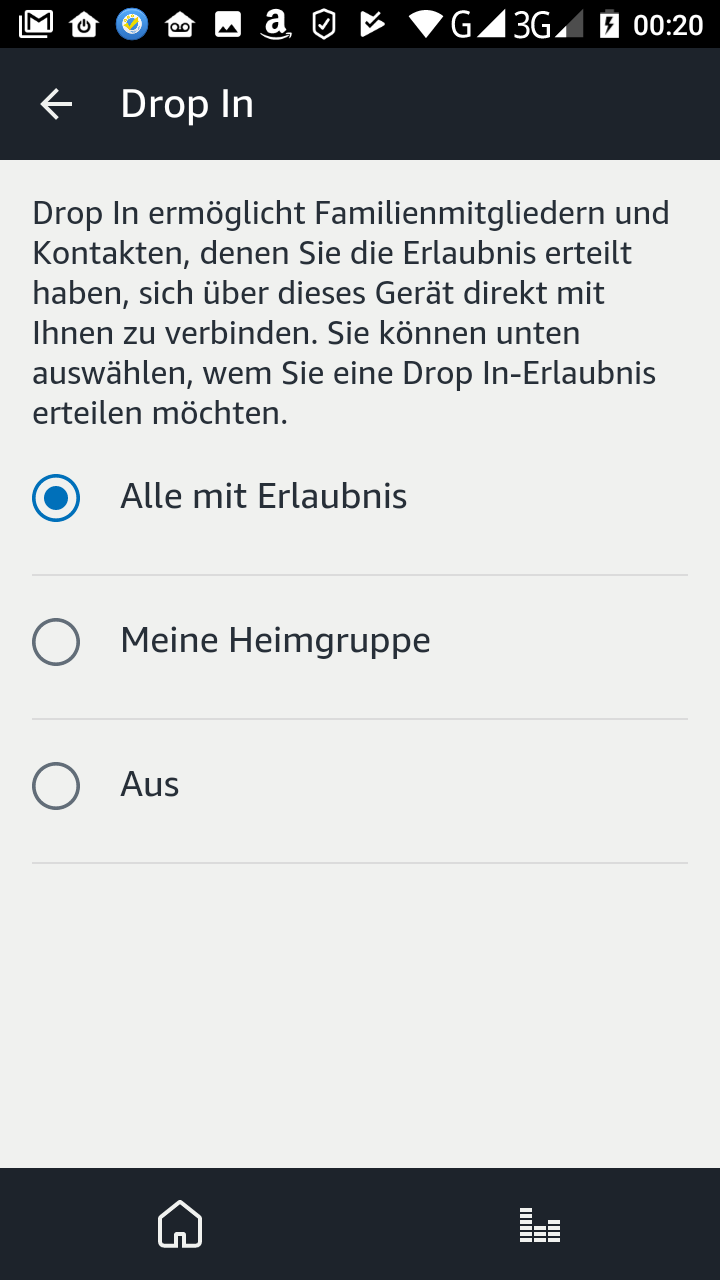Open the home tab
720x1280 pixels.
[x=180, y=1224]
